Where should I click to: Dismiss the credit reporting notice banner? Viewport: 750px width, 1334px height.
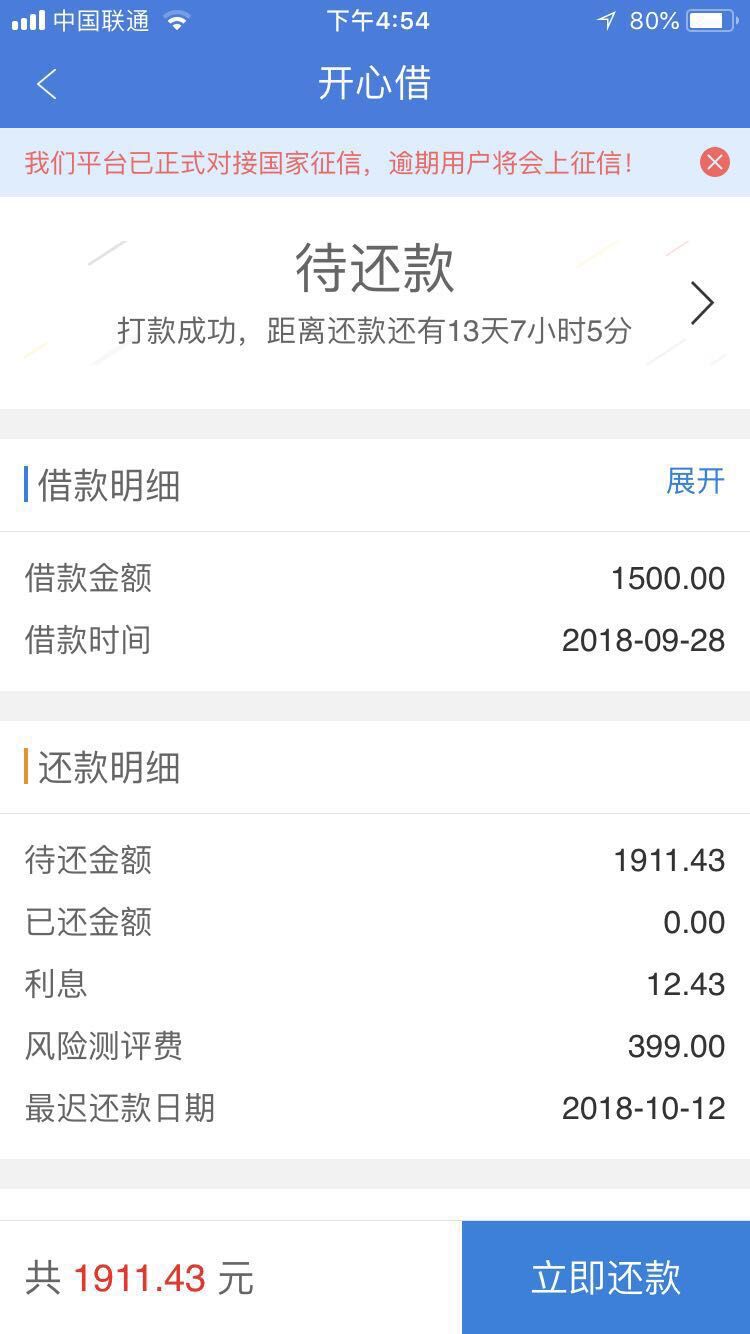coord(714,162)
